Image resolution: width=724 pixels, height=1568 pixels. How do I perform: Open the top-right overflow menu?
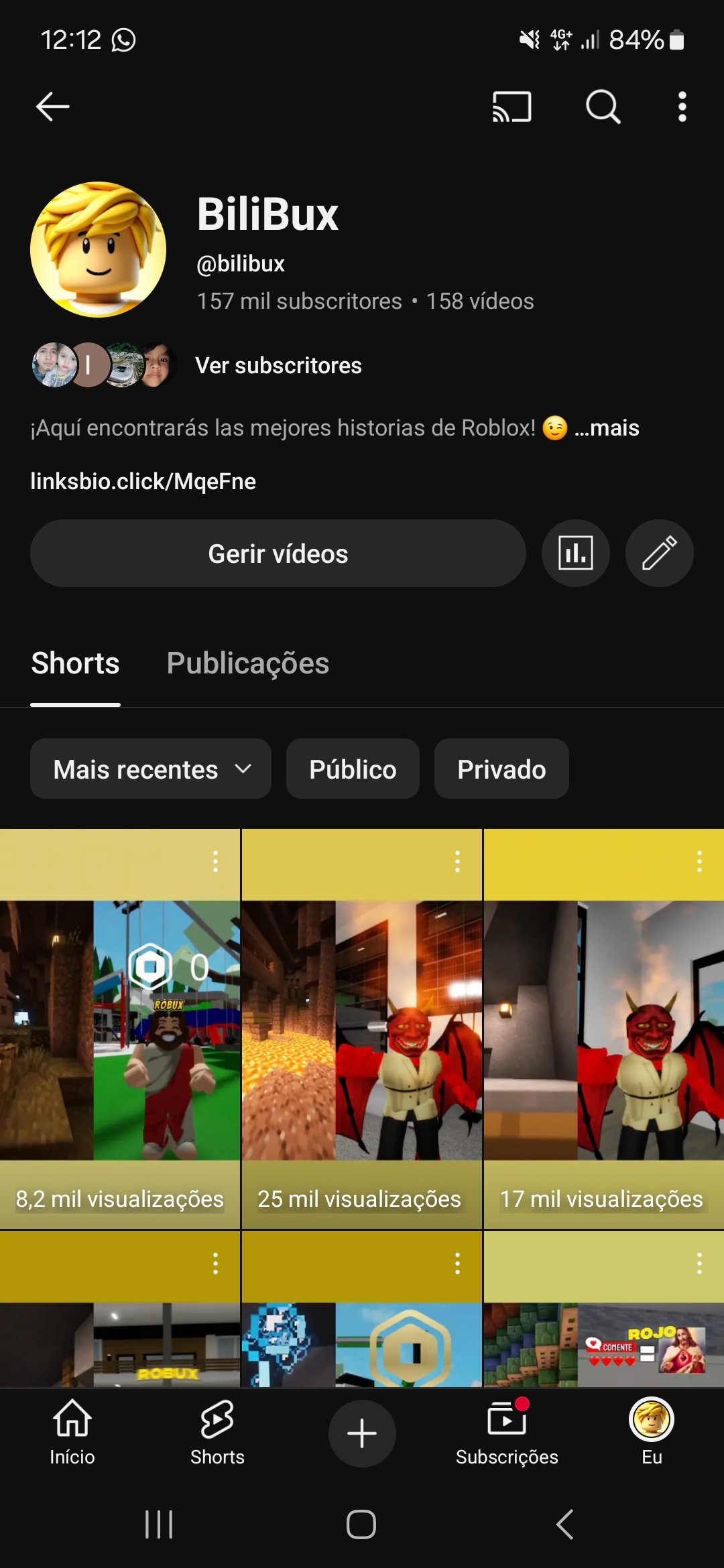coord(682,107)
